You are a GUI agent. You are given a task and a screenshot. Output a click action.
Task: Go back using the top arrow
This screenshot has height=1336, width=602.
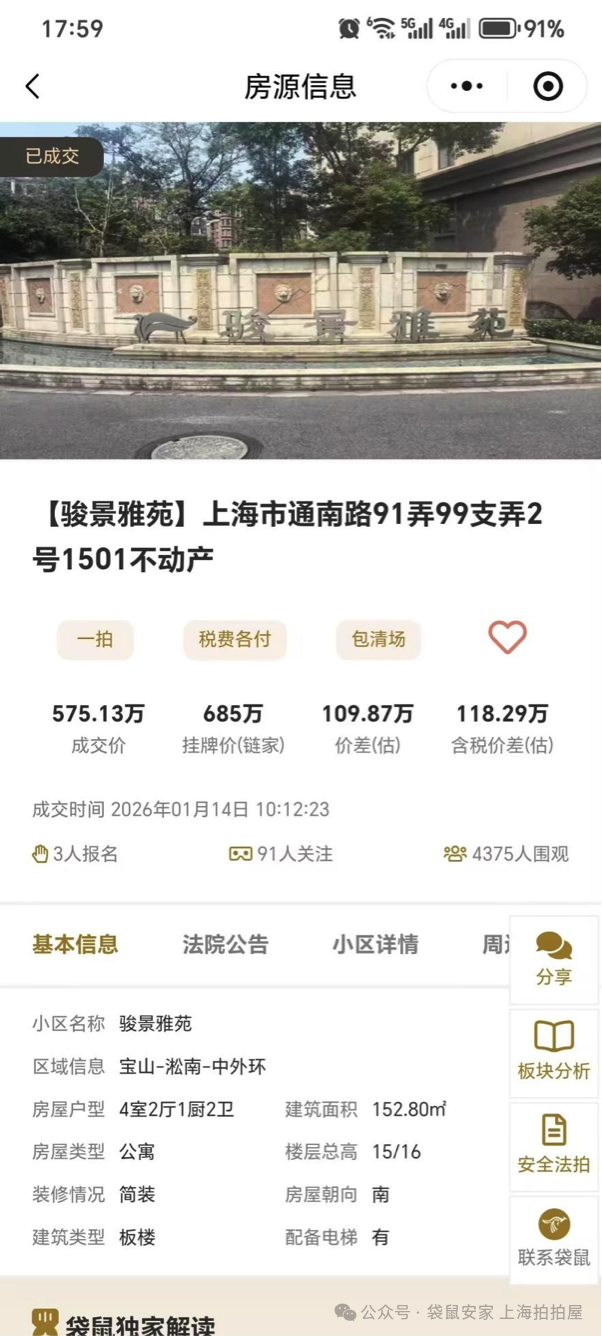point(33,86)
